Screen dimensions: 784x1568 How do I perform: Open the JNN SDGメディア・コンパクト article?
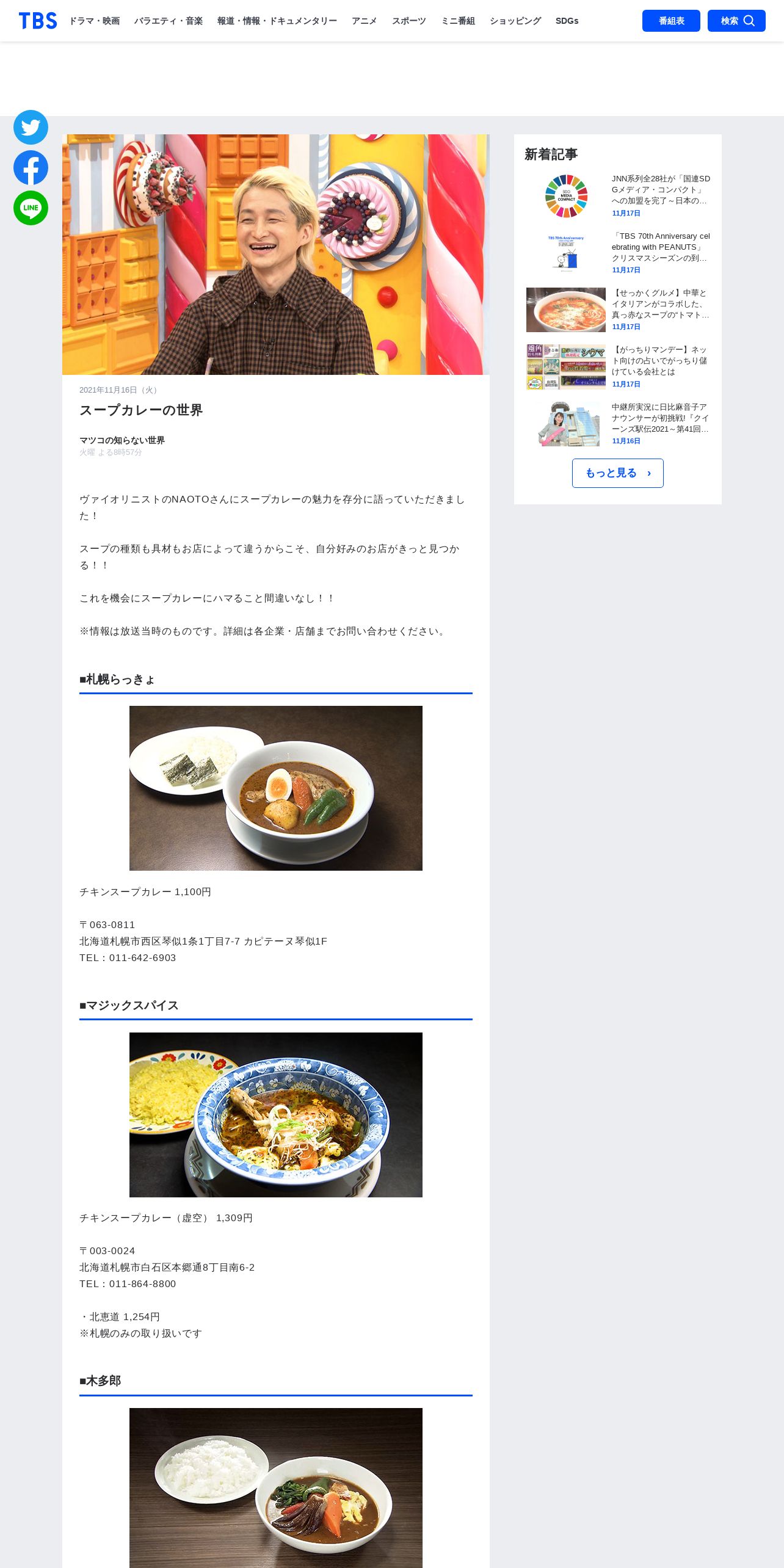pos(618,196)
